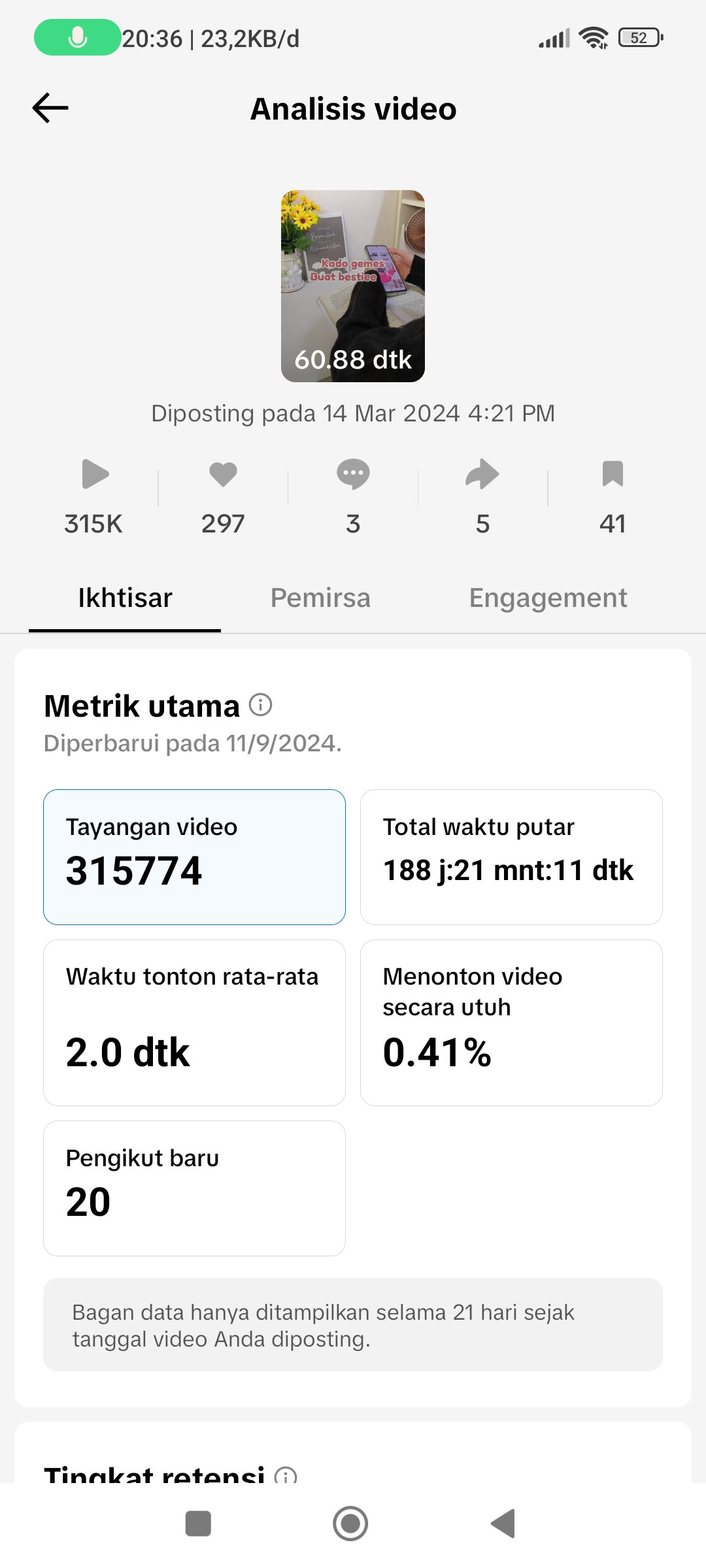
Task: Open the info icon next to Metrik utama
Action: 261,705
